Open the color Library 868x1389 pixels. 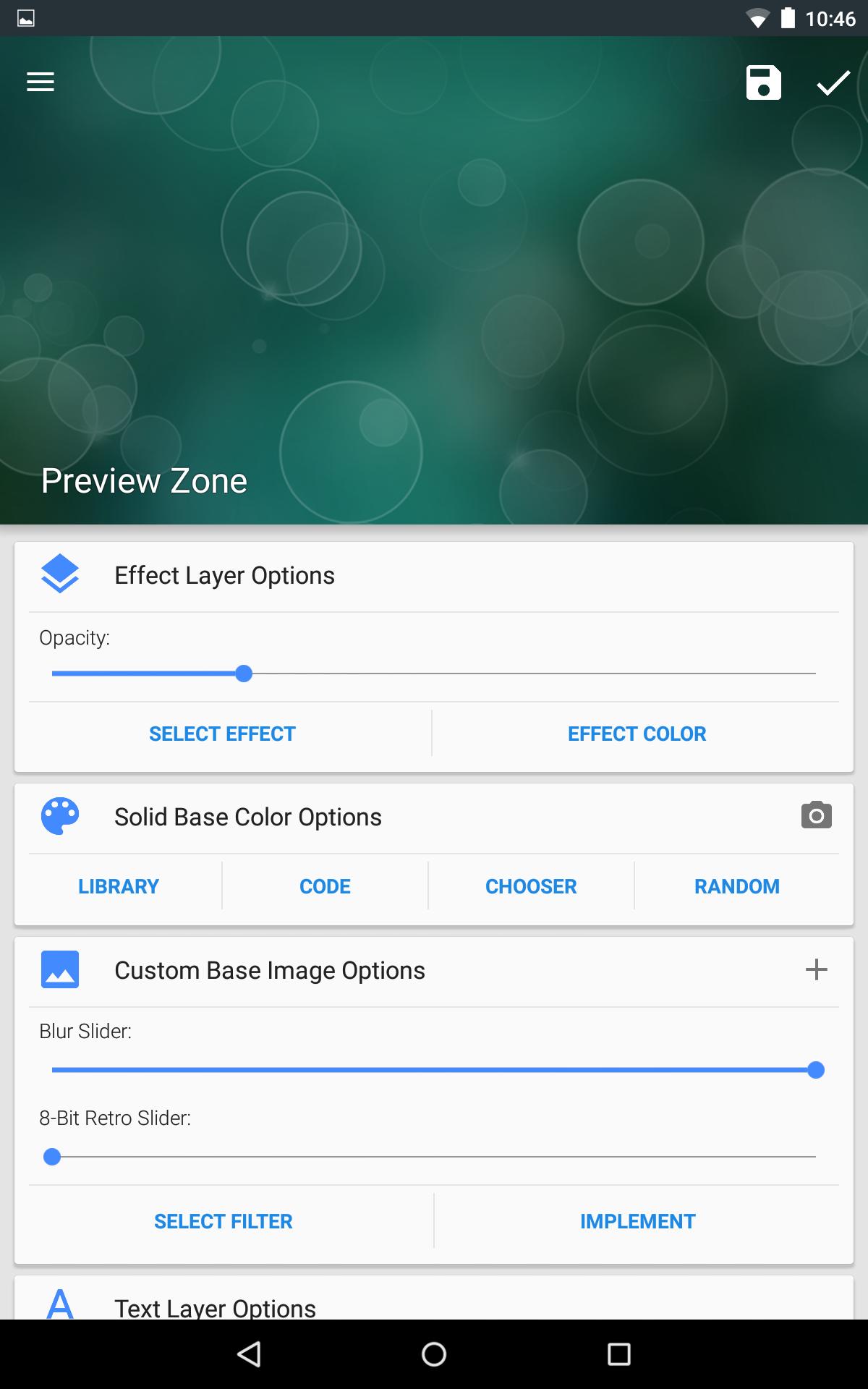[119, 886]
